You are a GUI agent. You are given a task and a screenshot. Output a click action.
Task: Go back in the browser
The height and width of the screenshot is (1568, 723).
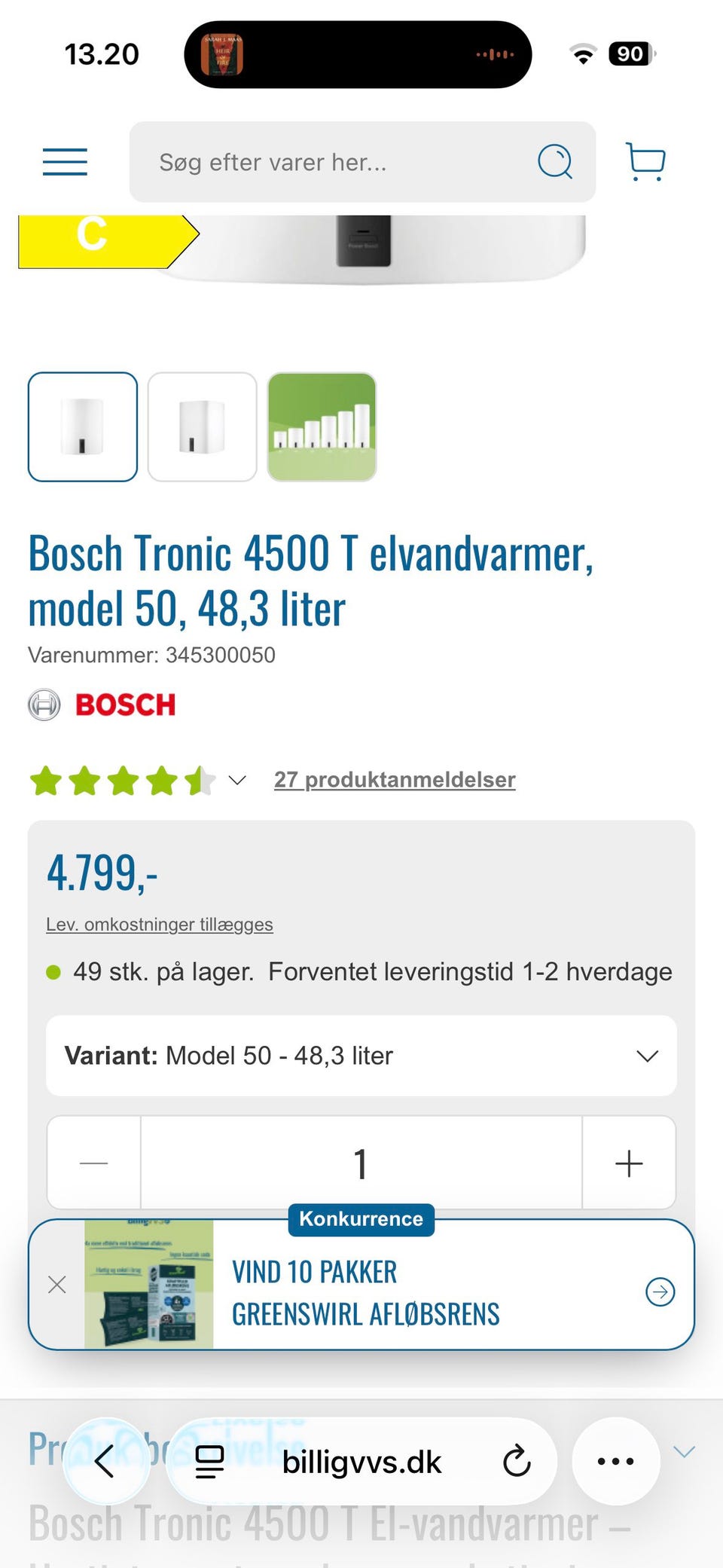click(x=105, y=1461)
